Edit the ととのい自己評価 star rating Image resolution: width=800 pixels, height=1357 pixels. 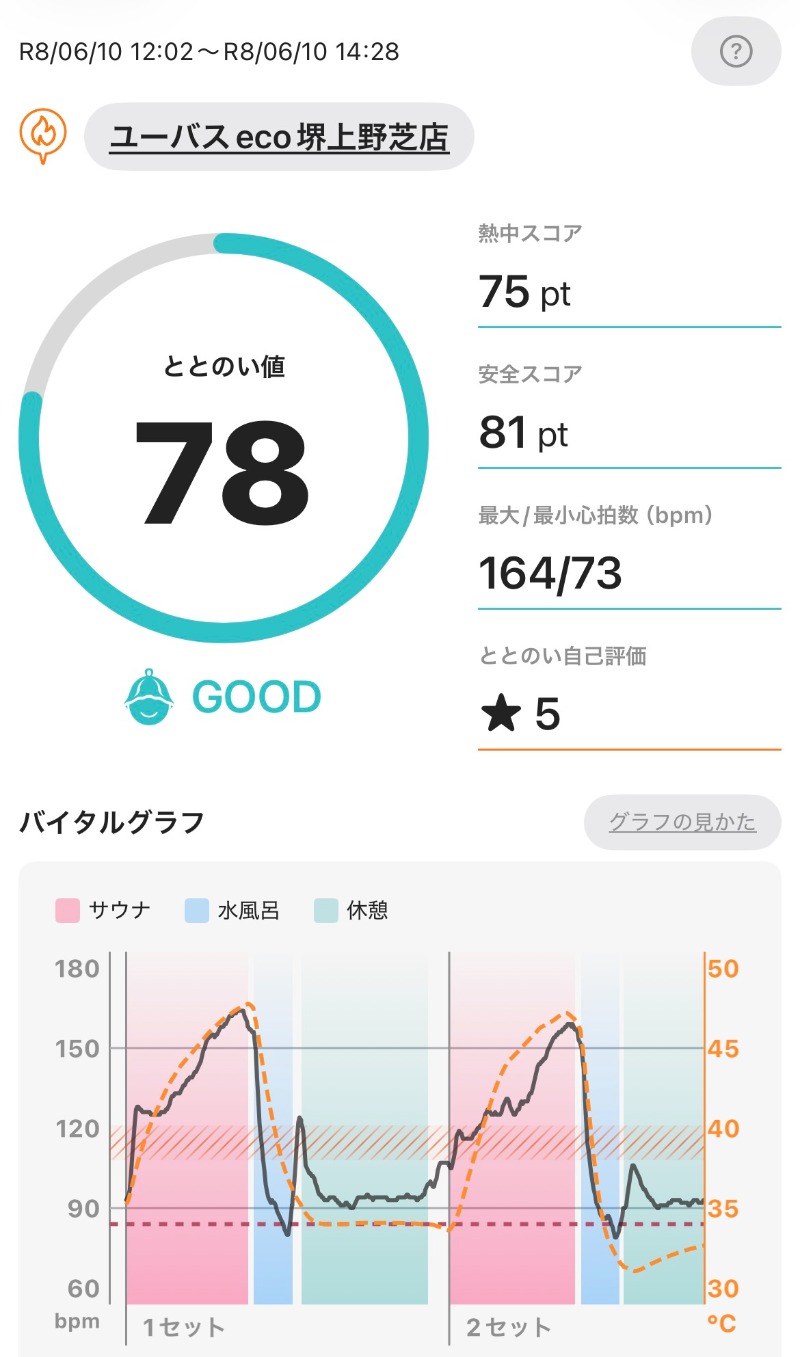click(629, 714)
